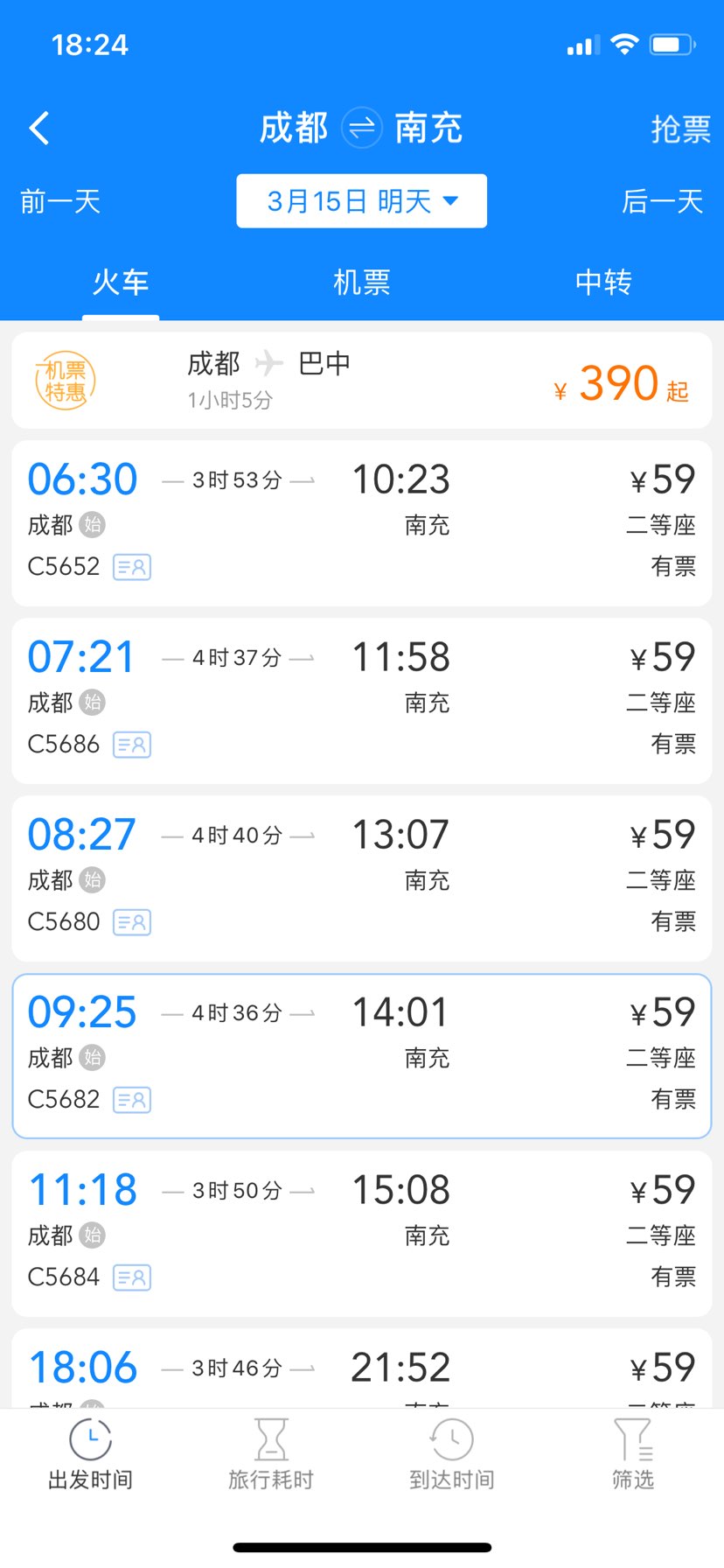
Task: Open train C5682 departing at 09:25
Action: [x=361, y=1055]
